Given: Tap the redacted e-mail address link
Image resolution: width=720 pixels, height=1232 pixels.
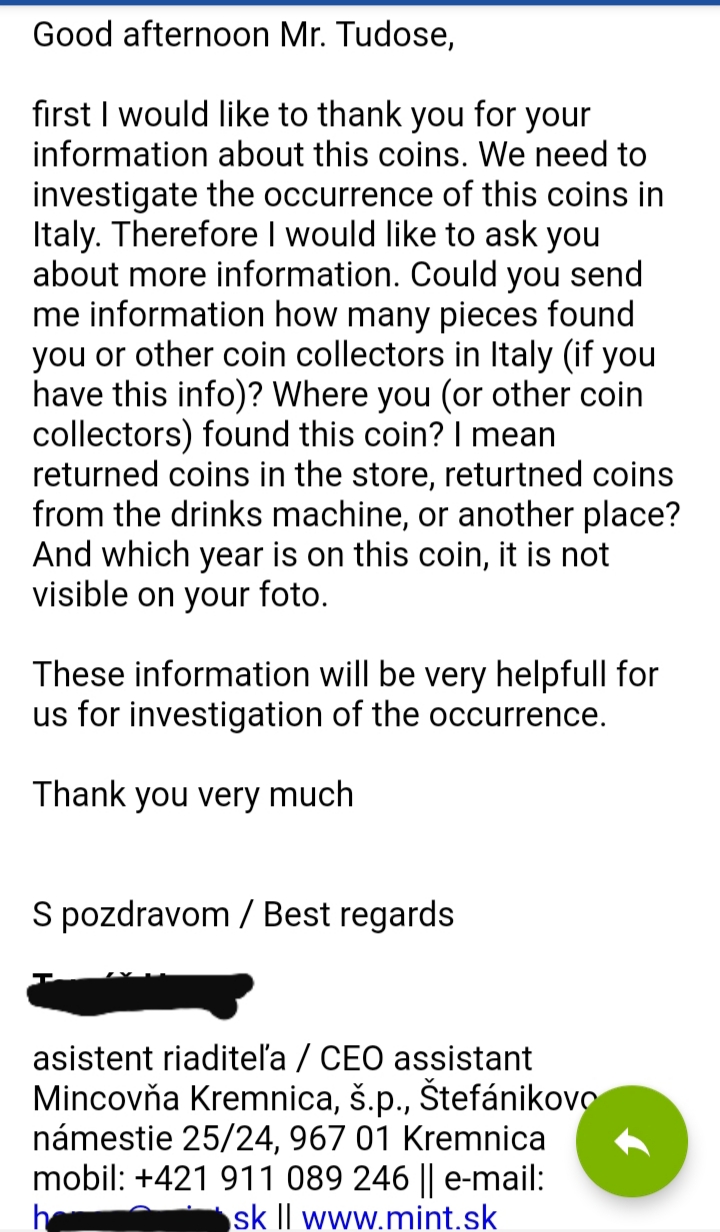Looking at the screenshot, I should pos(150,1217).
